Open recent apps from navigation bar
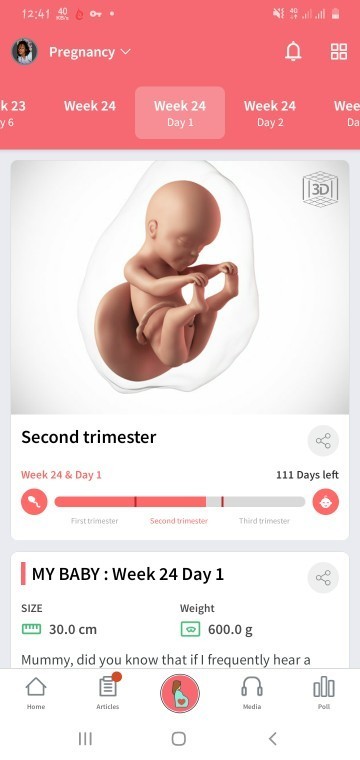This screenshot has width=360, height=760. click(x=85, y=739)
